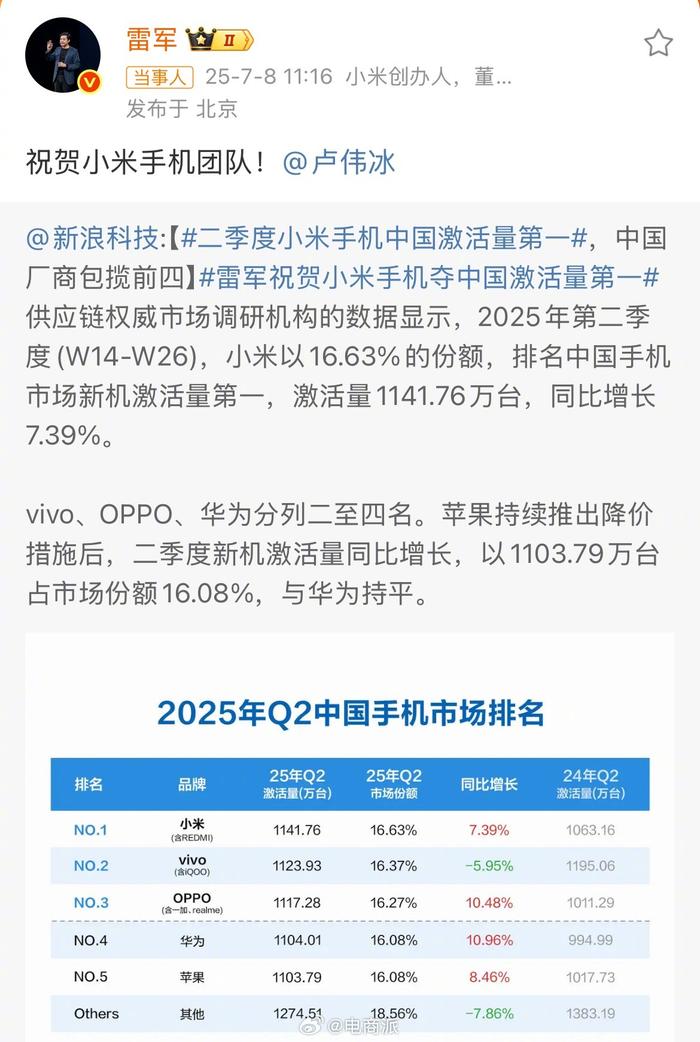Favorite this post with the star icon

coord(658,43)
